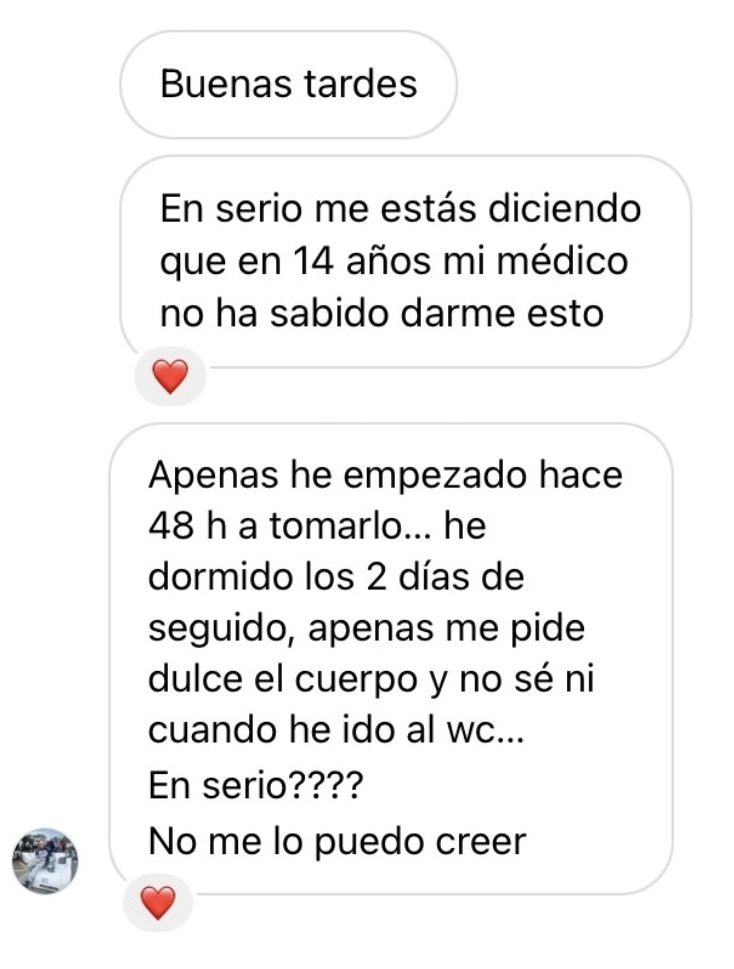View heart reaction on the '14 años mi médico' message
734x969 pixels.
point(169,378)
